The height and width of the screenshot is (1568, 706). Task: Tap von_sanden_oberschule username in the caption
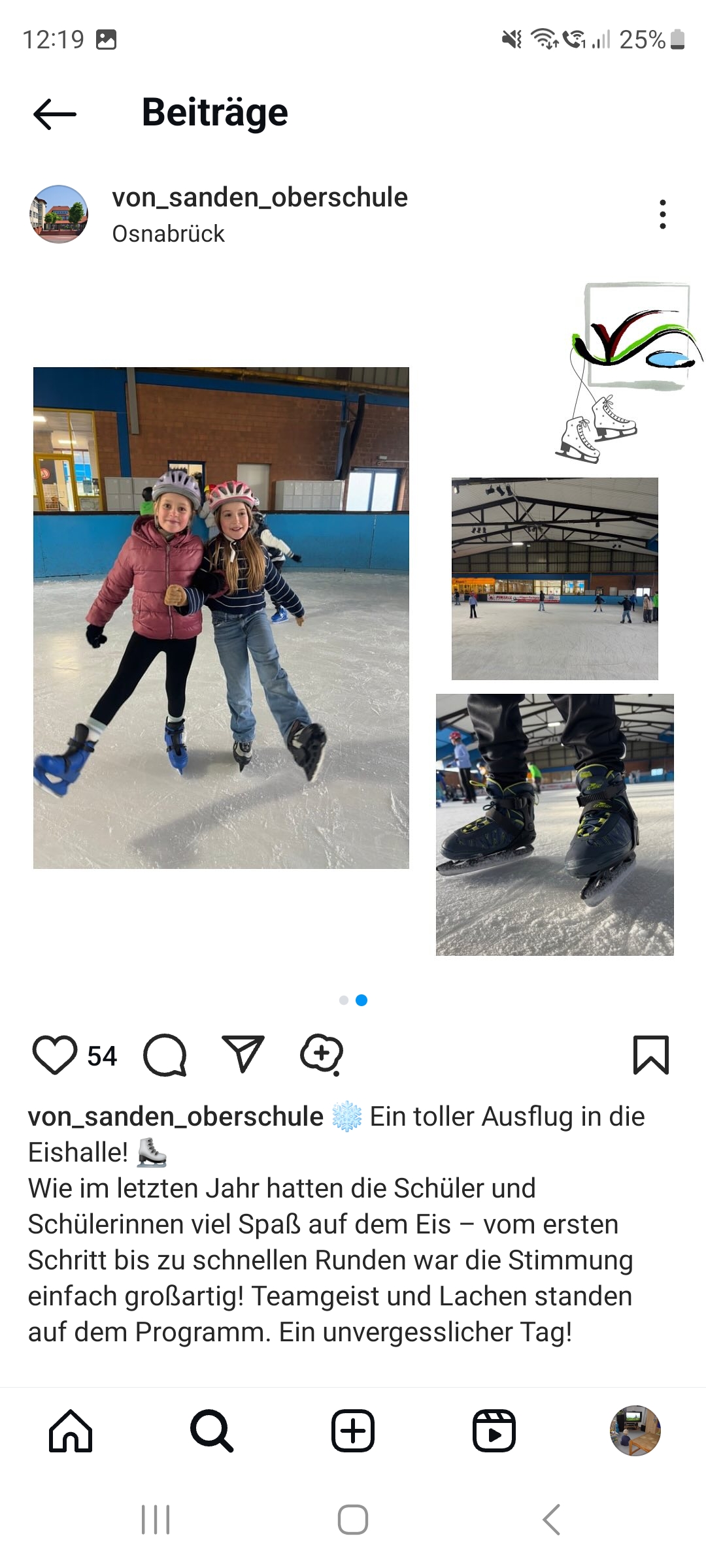click(x=175, y=1117)
